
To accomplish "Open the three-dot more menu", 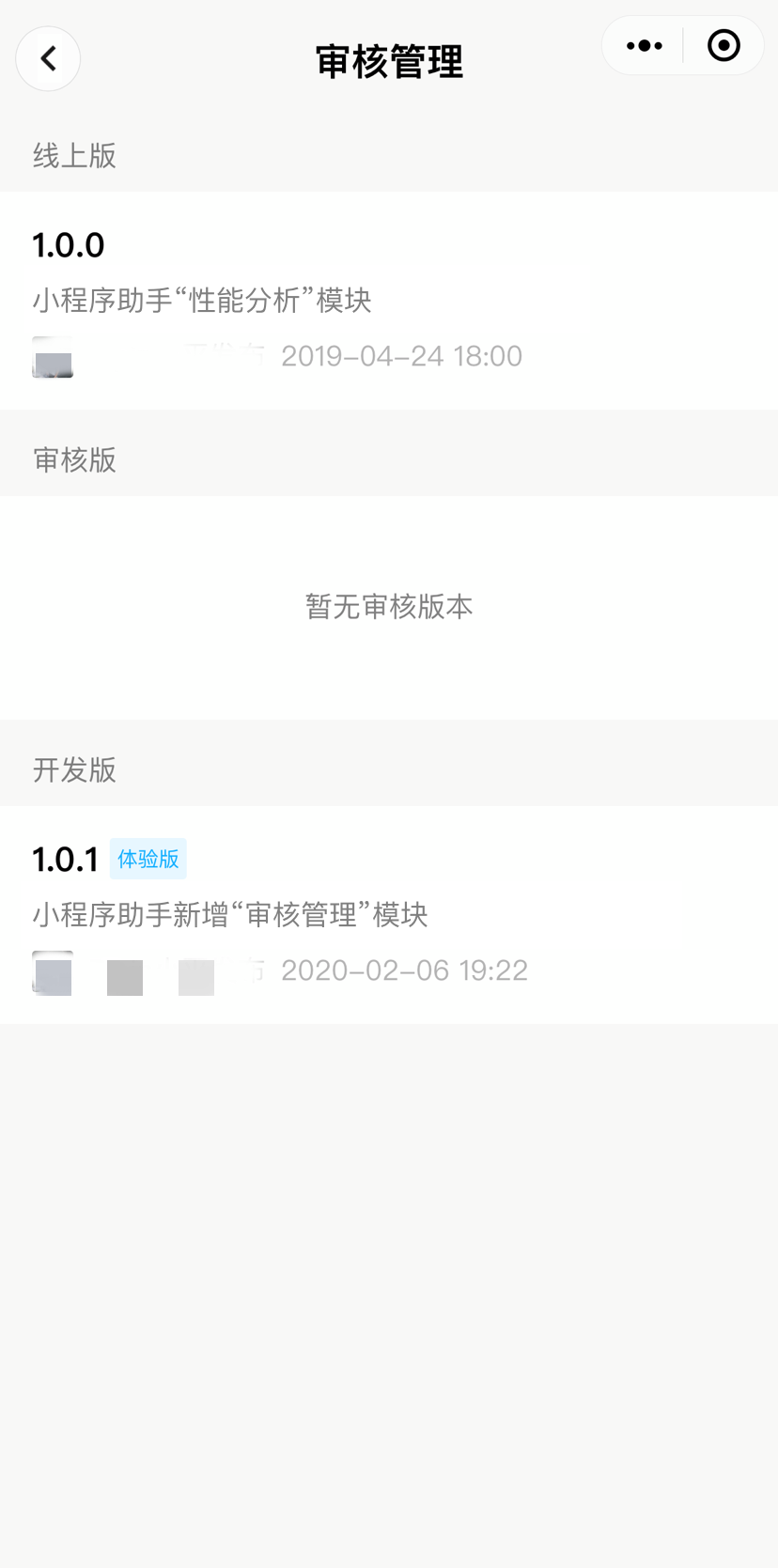I will click(644, 45).
